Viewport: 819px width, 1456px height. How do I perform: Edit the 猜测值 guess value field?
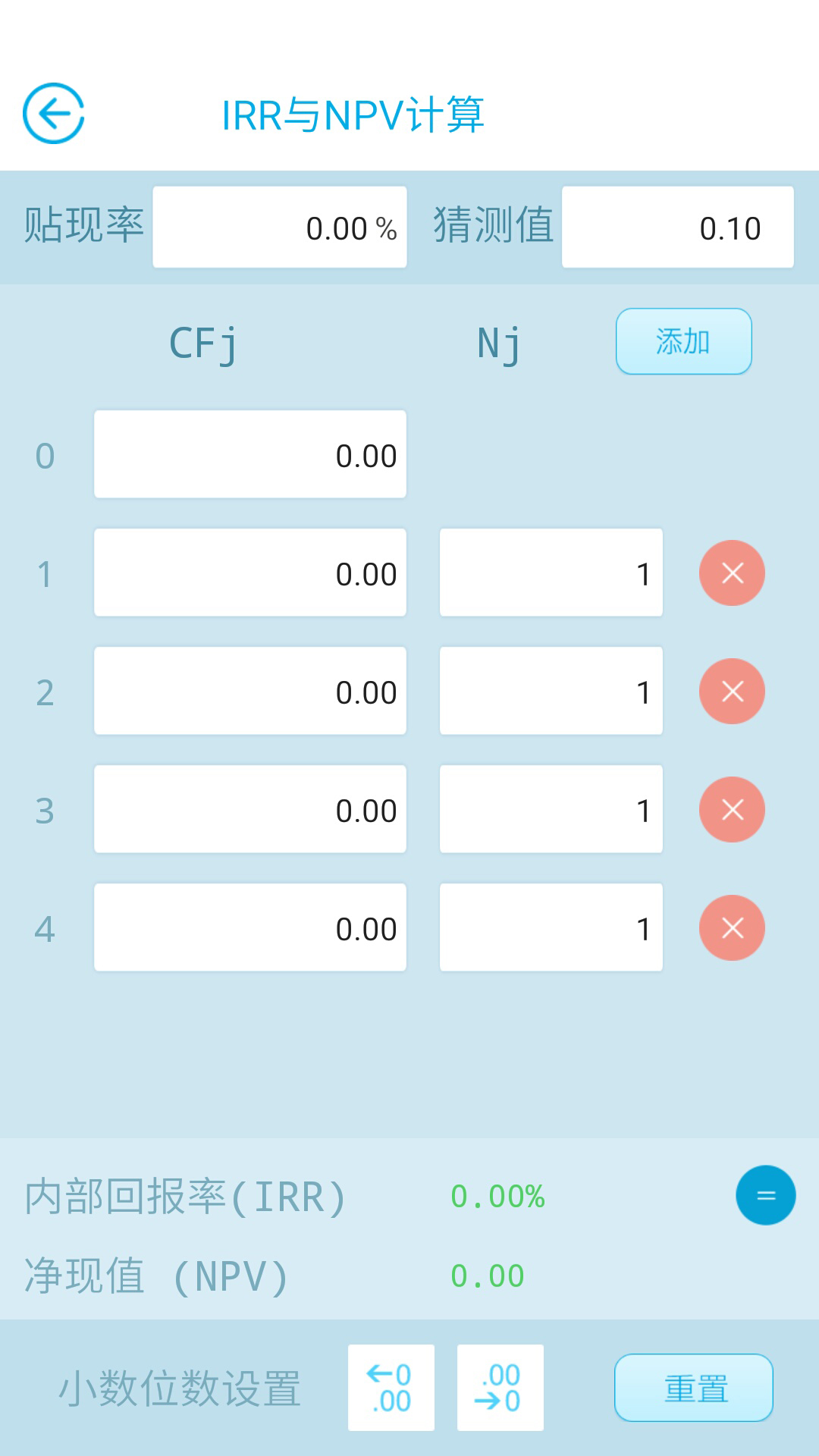point(677,227)
